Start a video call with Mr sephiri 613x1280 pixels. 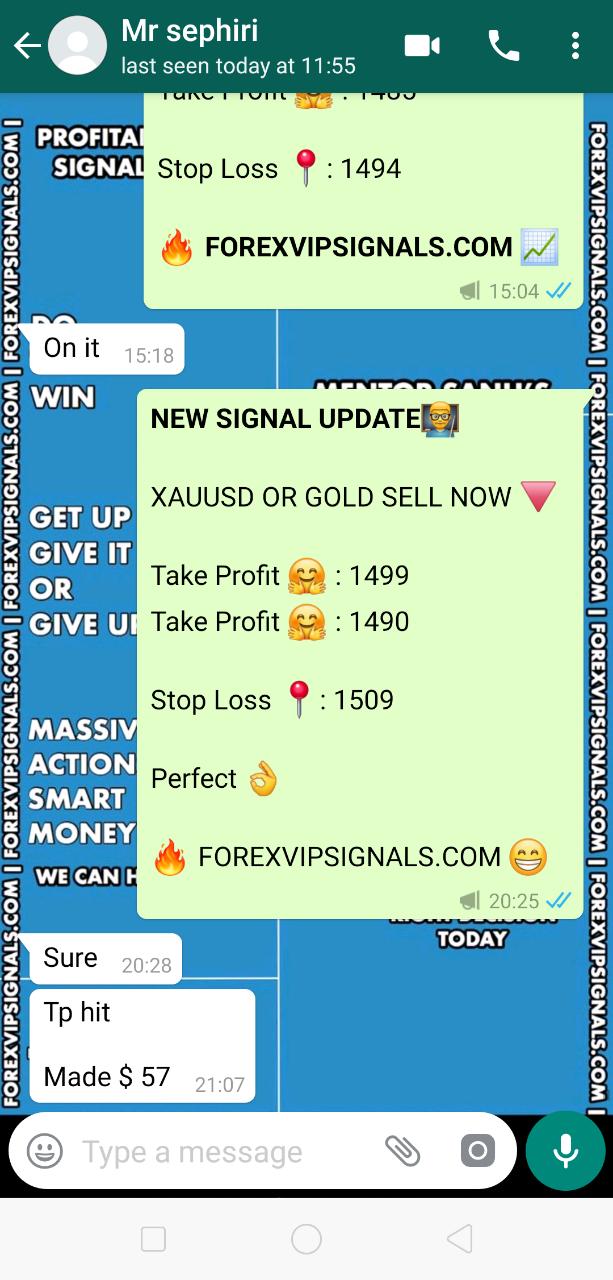pyautogui.click(x=422, y=46)
